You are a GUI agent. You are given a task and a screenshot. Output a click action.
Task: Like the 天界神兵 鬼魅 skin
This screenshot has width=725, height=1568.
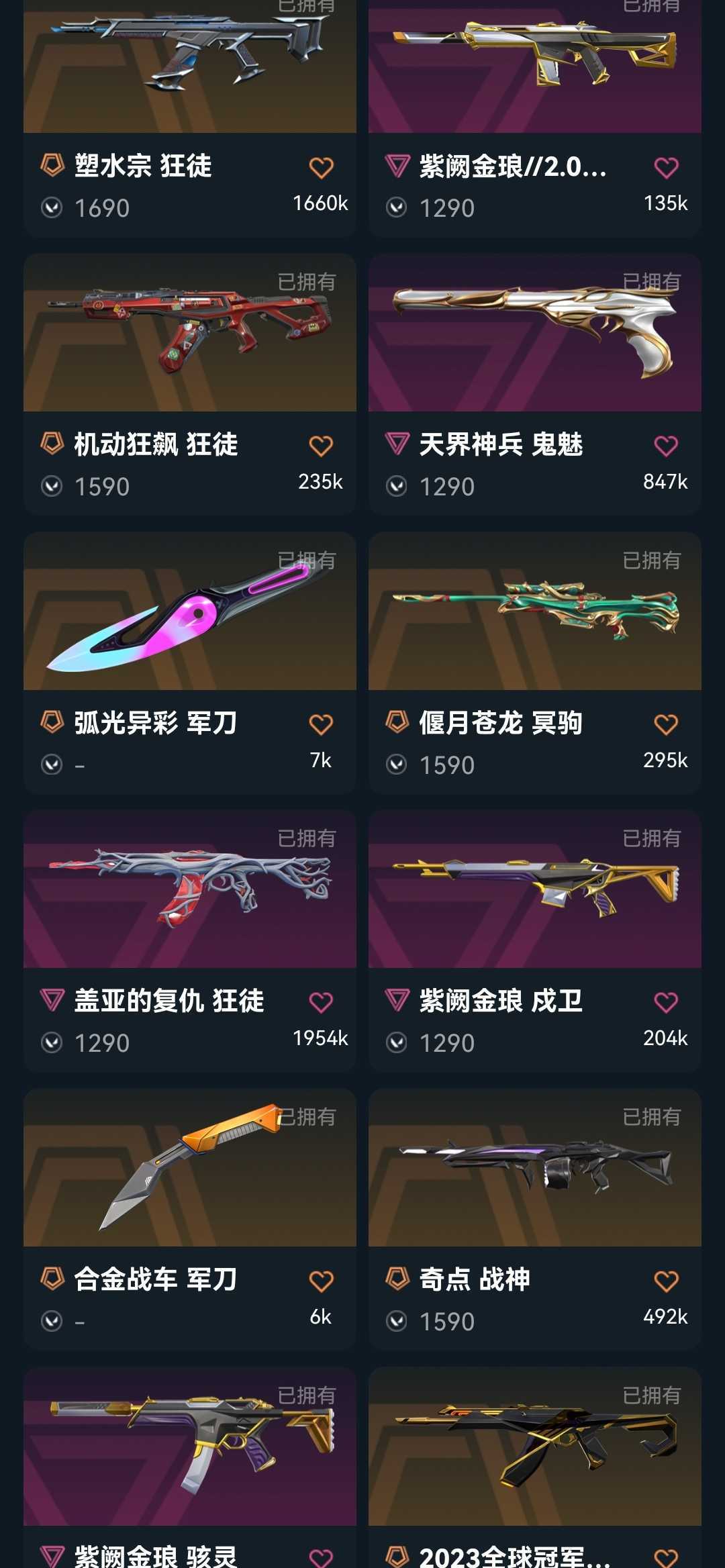click(x=666, y=446)
